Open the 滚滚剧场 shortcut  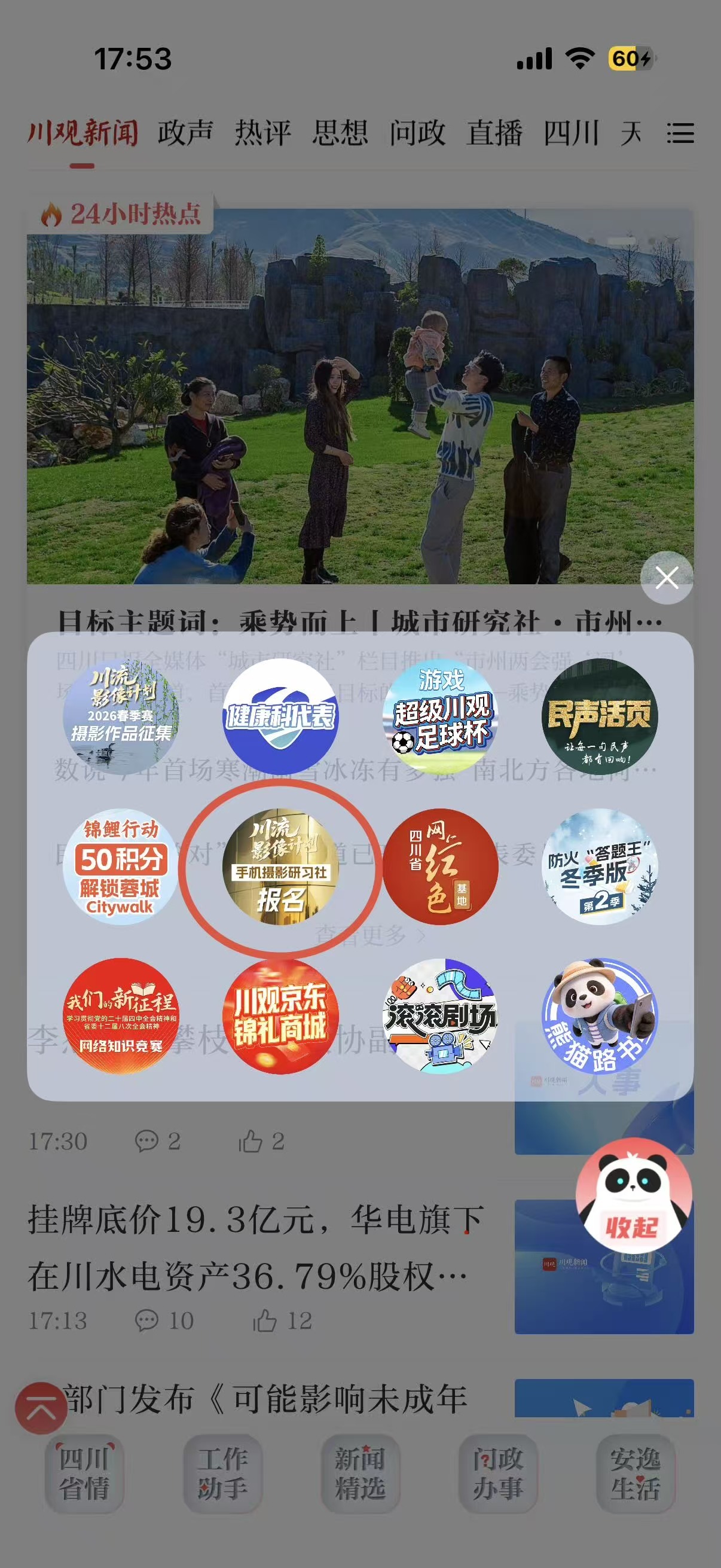(441, 1017)
